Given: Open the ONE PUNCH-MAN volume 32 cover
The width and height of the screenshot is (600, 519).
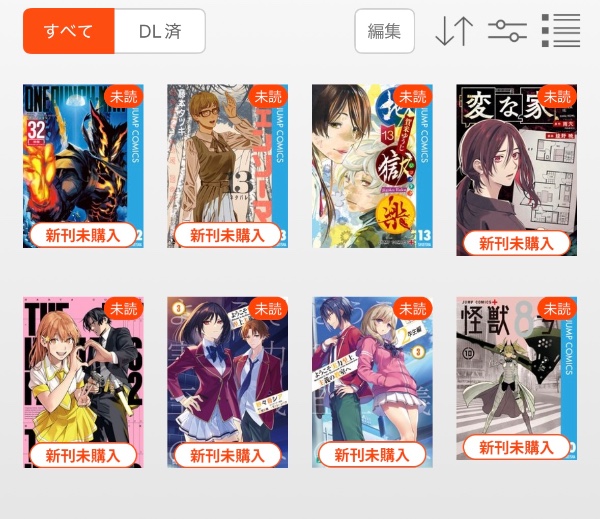Looking at the screenshot, I should point(83,160).
